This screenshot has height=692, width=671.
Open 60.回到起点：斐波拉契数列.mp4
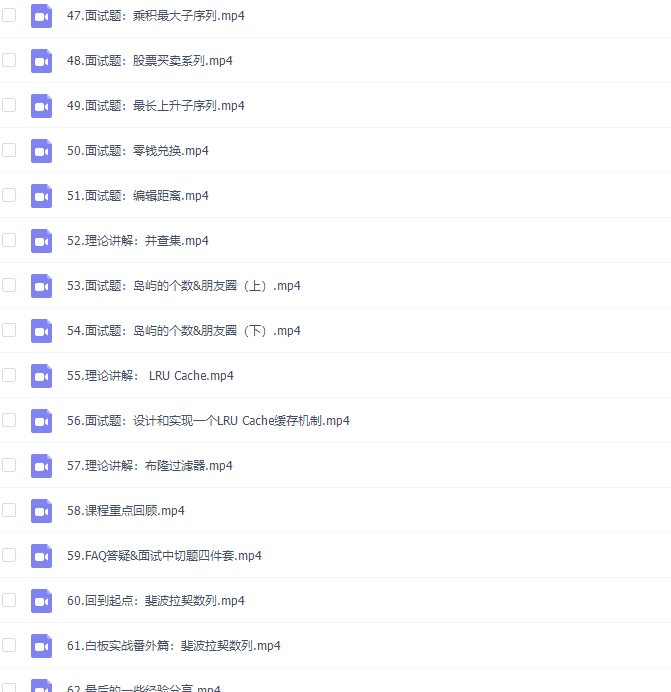[155, 601]
